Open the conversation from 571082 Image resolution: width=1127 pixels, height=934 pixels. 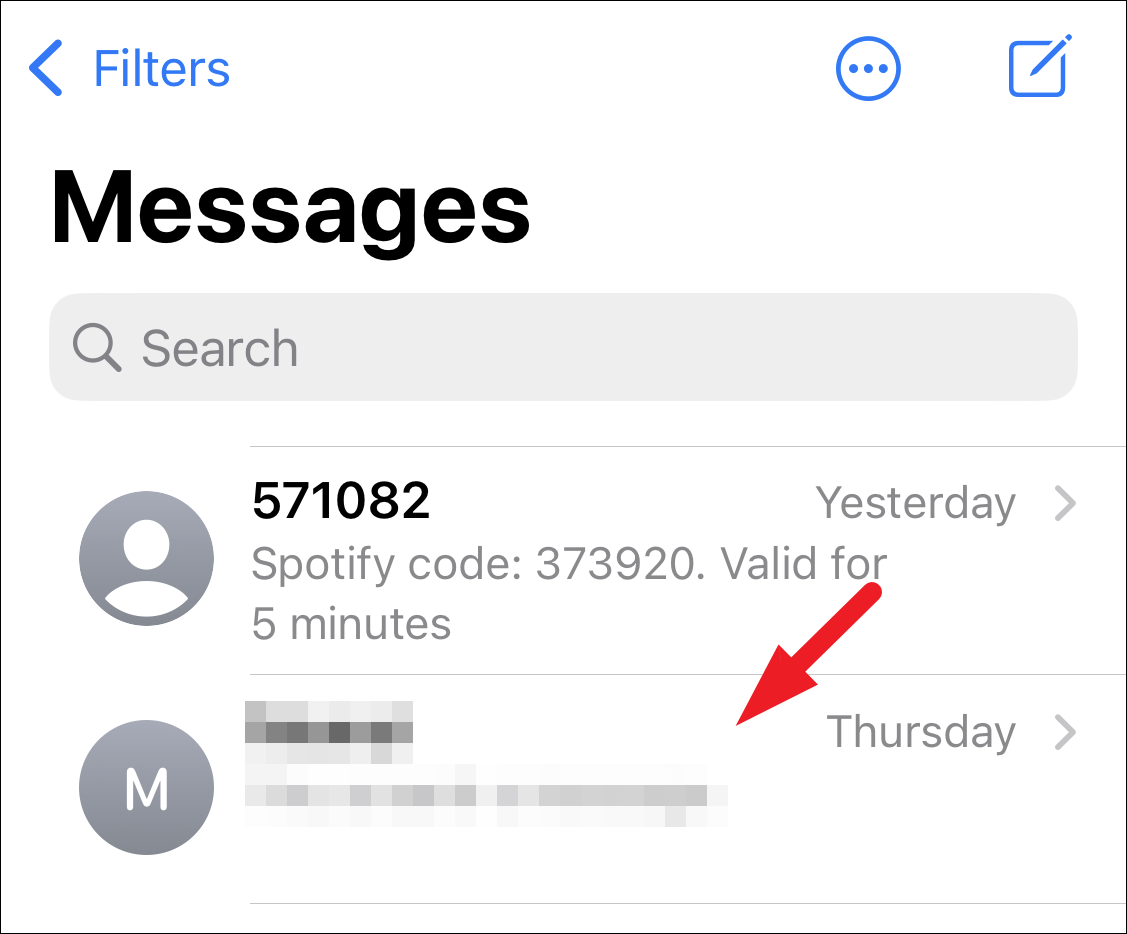click(600, 560)
